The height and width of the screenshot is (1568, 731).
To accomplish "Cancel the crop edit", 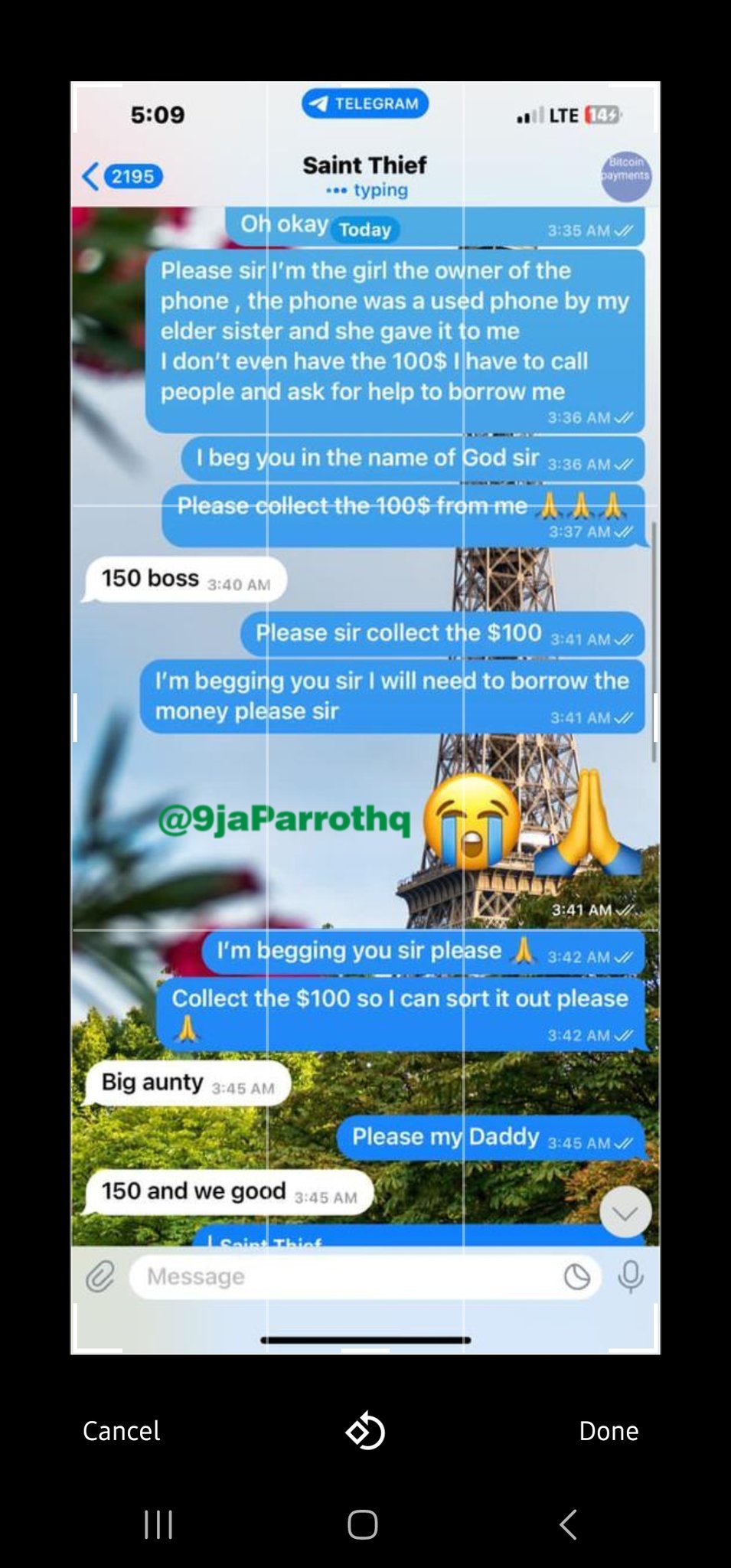I will click(x=121, y=1430).
